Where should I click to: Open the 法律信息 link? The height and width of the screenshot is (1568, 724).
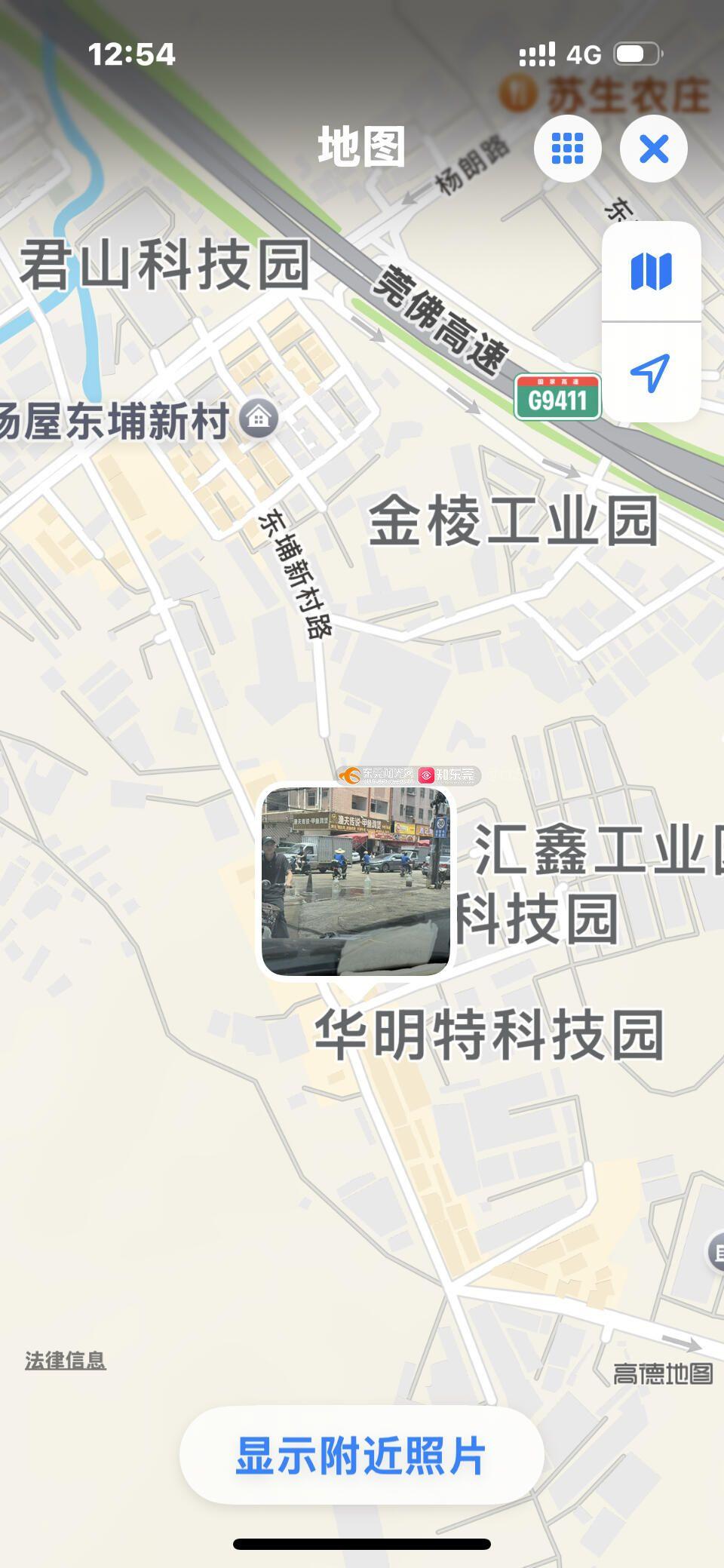(66, 1360)
